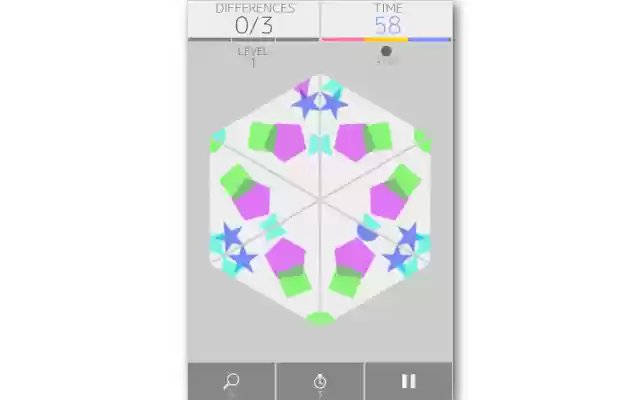The image size is (640, 400).
Task: Use the magnifier hint button
Action: tap(231, 381)
